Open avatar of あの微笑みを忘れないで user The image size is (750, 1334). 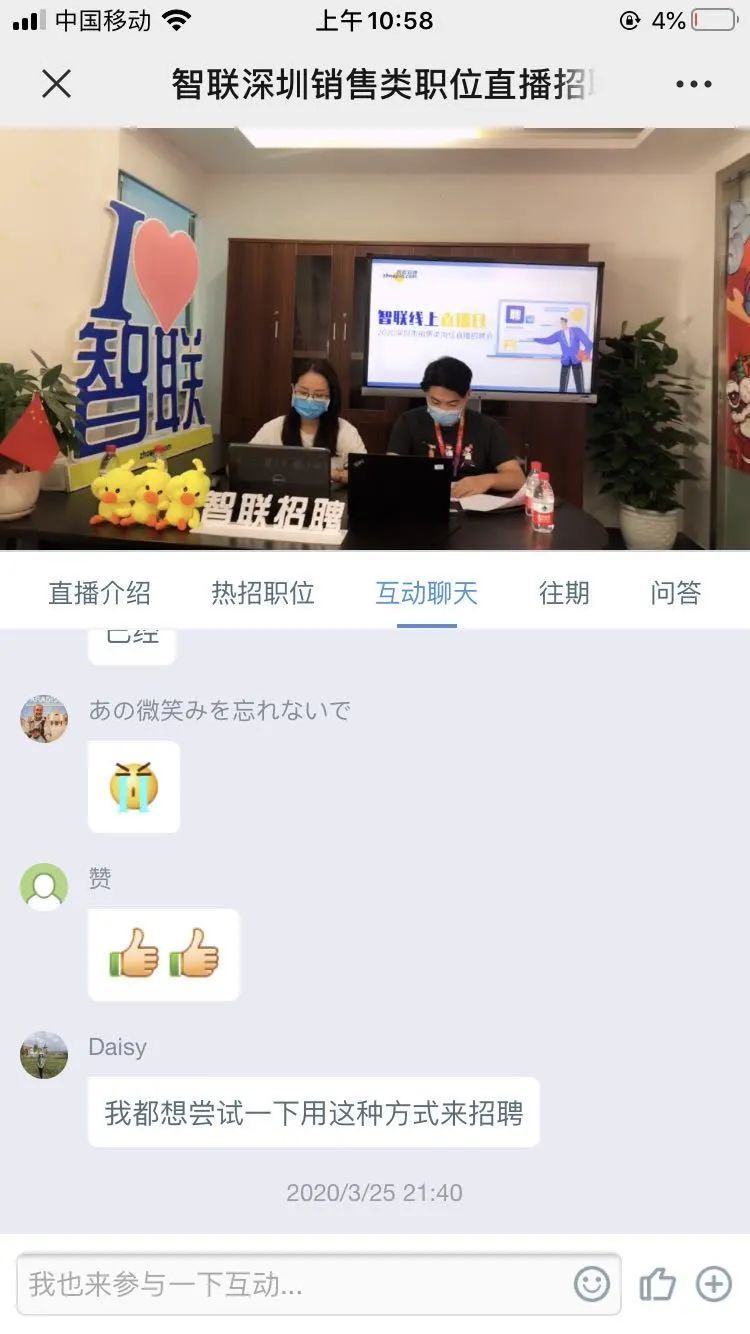coord(44,719)
